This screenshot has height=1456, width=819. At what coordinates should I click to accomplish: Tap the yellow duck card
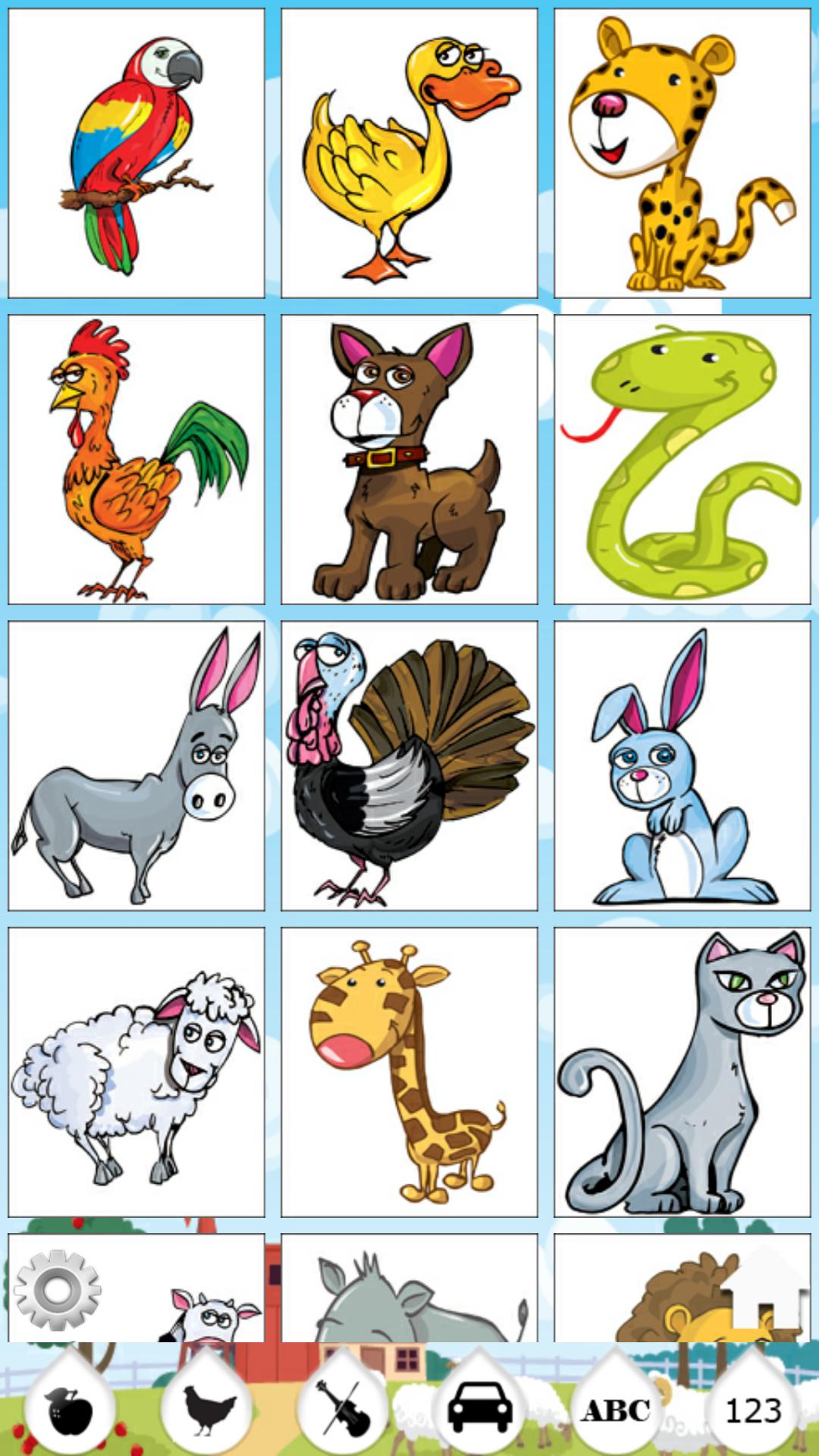click(409, 153)
